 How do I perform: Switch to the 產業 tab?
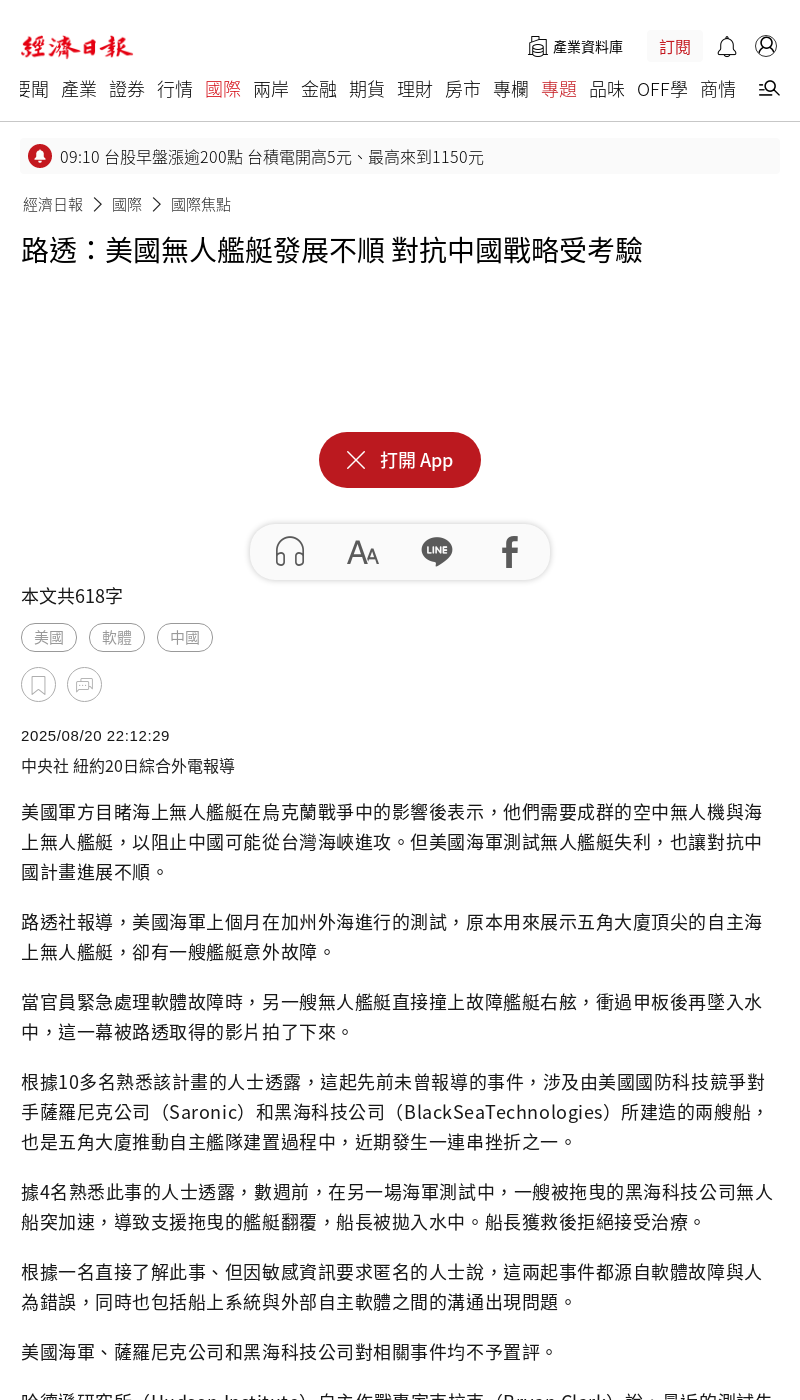[x=79, y=89]
